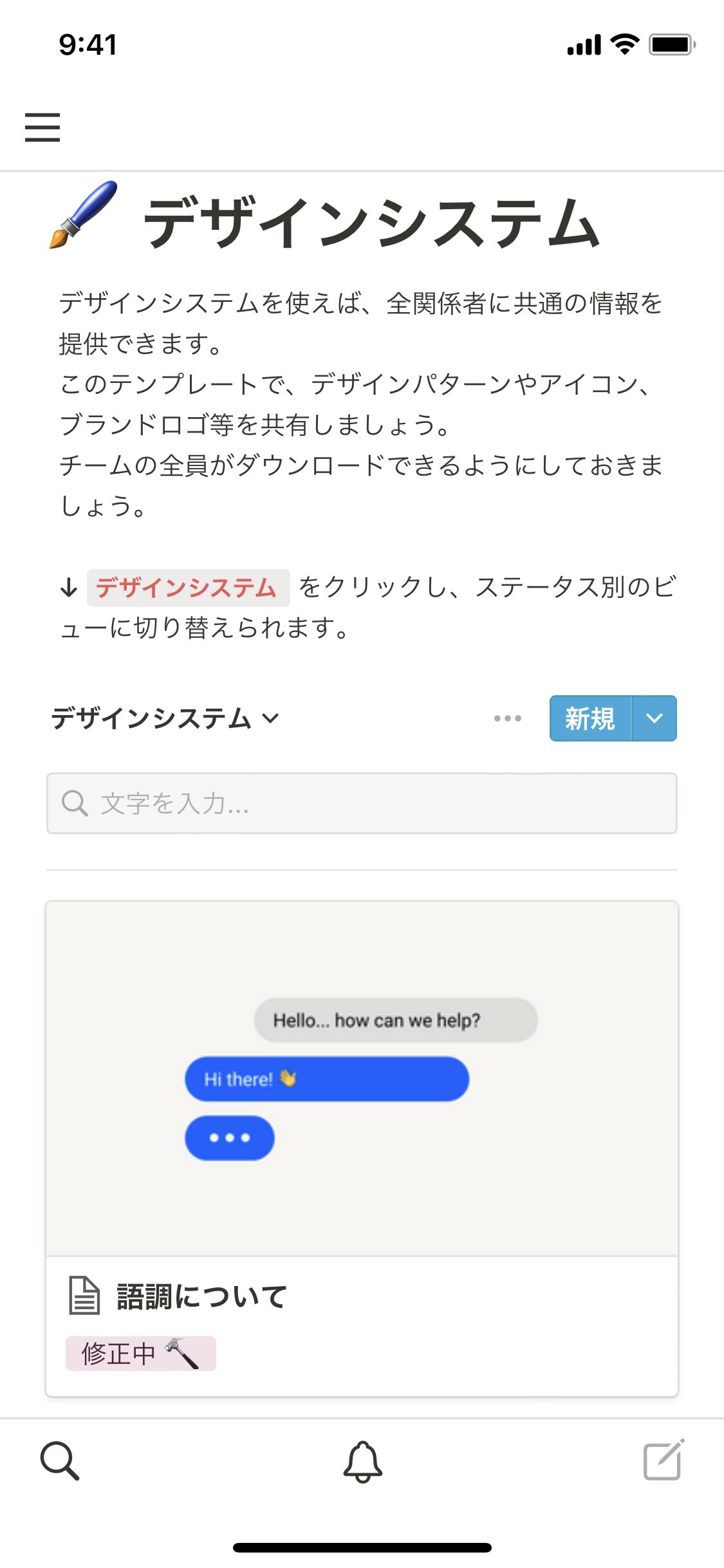Open search from the bottom bar
Screen dimensions: 724x1568
60,1461
